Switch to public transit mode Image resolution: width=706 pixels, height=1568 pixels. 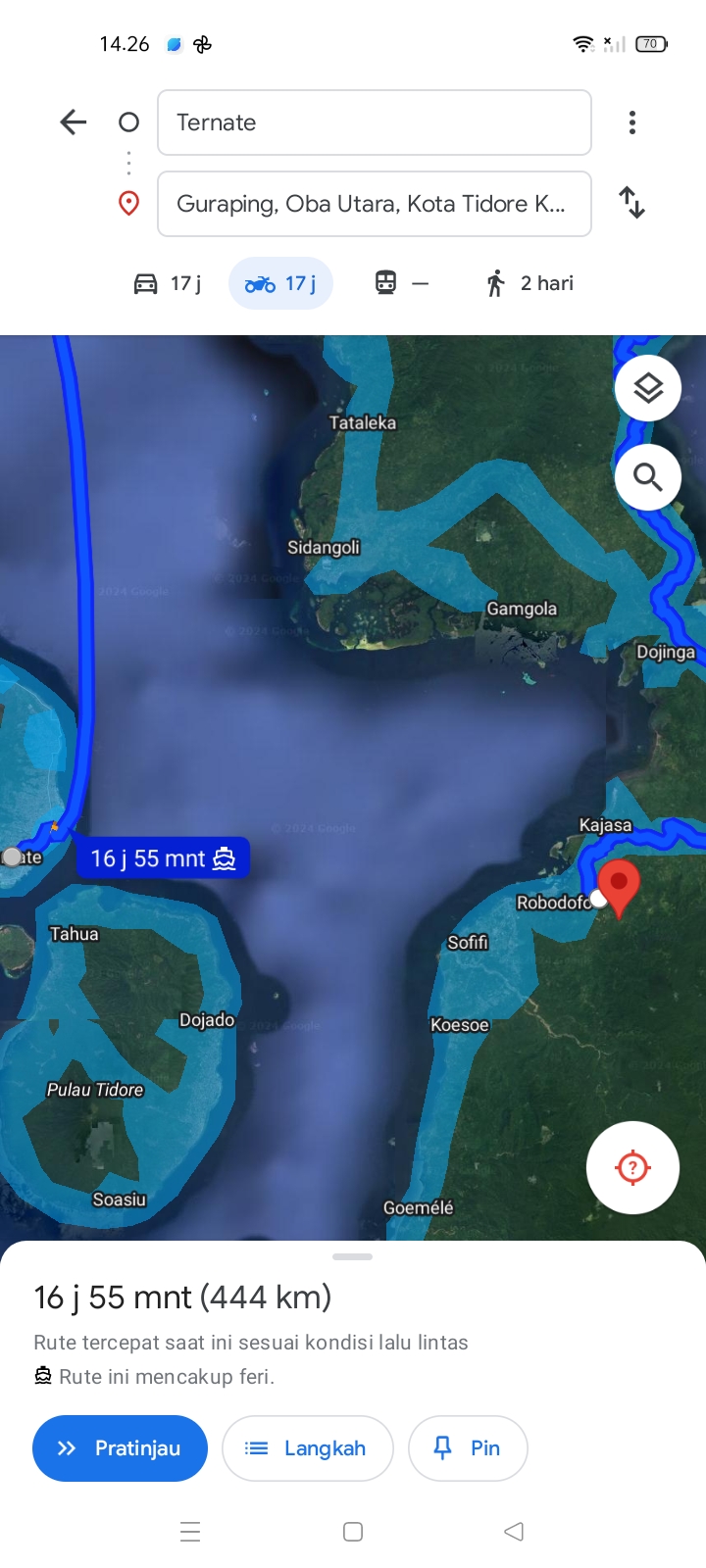[x=402, y=283]
